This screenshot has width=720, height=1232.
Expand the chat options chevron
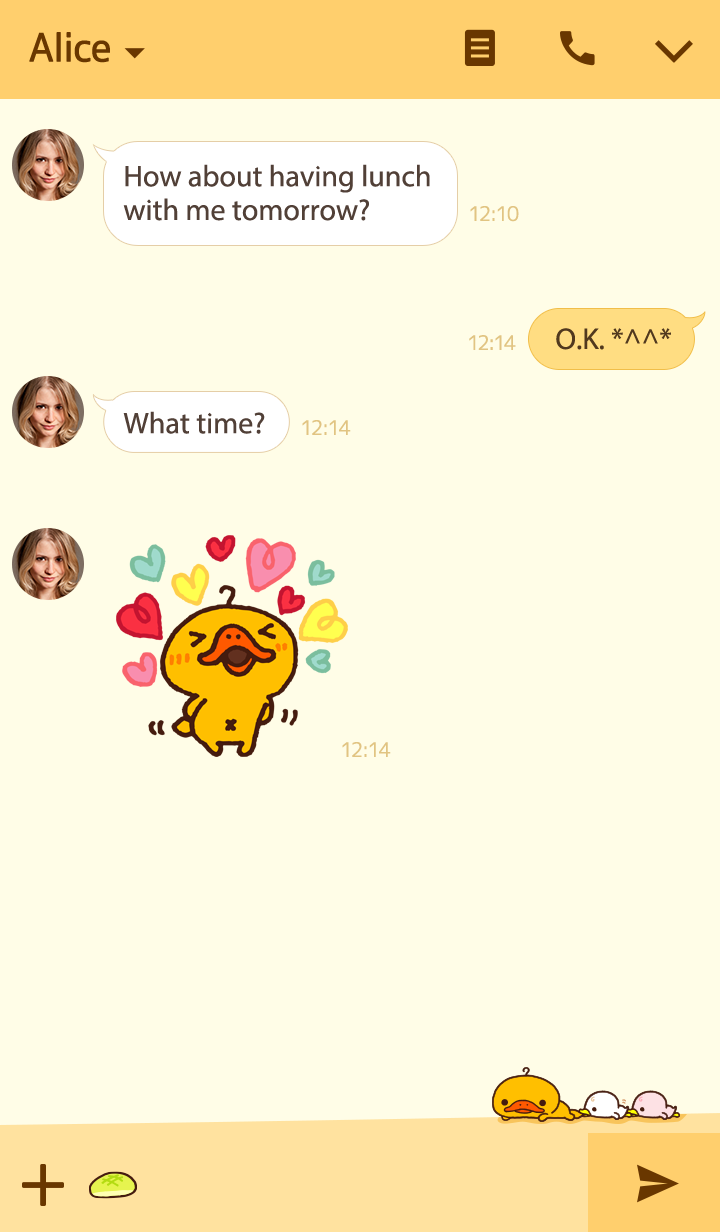673,50
